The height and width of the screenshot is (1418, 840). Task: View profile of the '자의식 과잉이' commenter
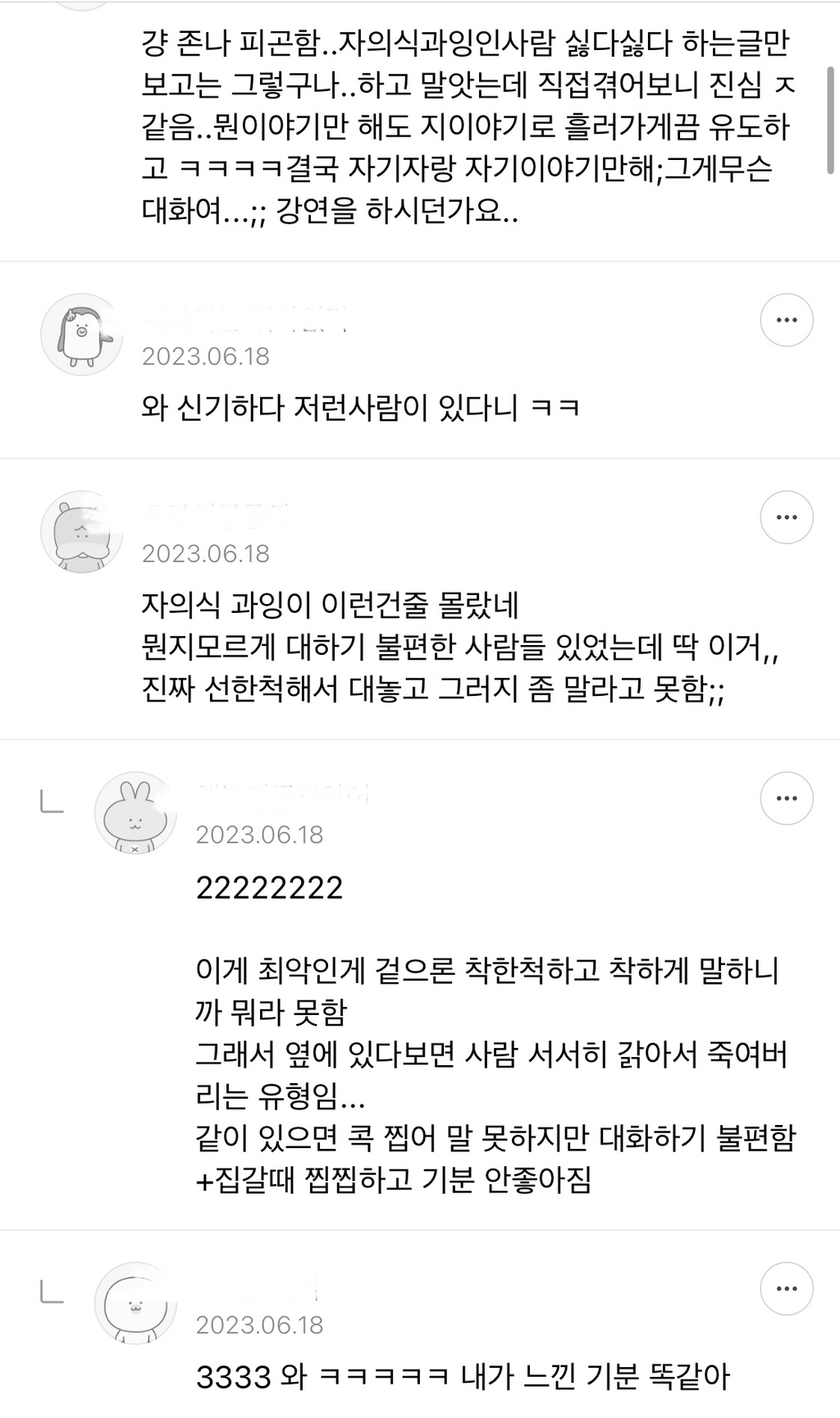(81, 532)
